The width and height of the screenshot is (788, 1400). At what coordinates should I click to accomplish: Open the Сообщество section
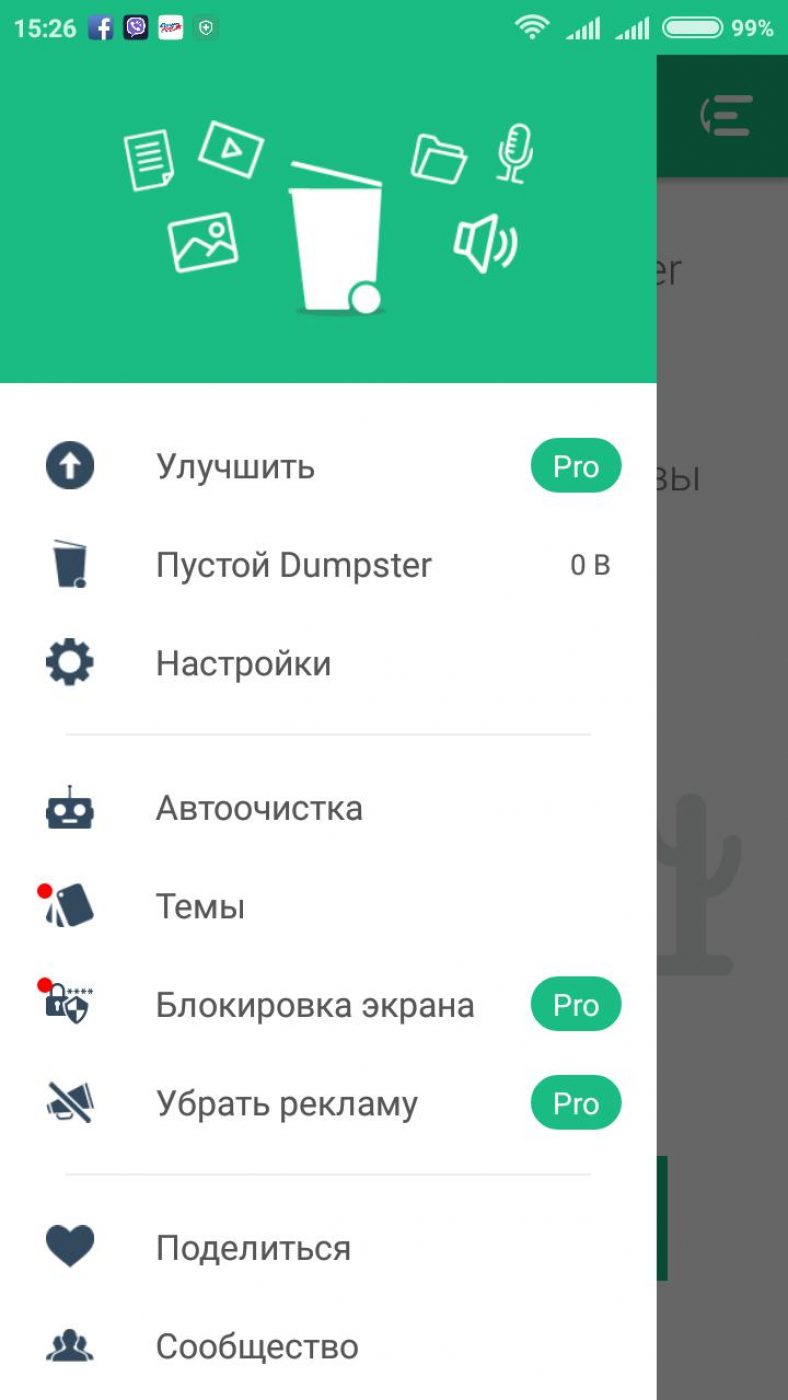(257, 1347)
